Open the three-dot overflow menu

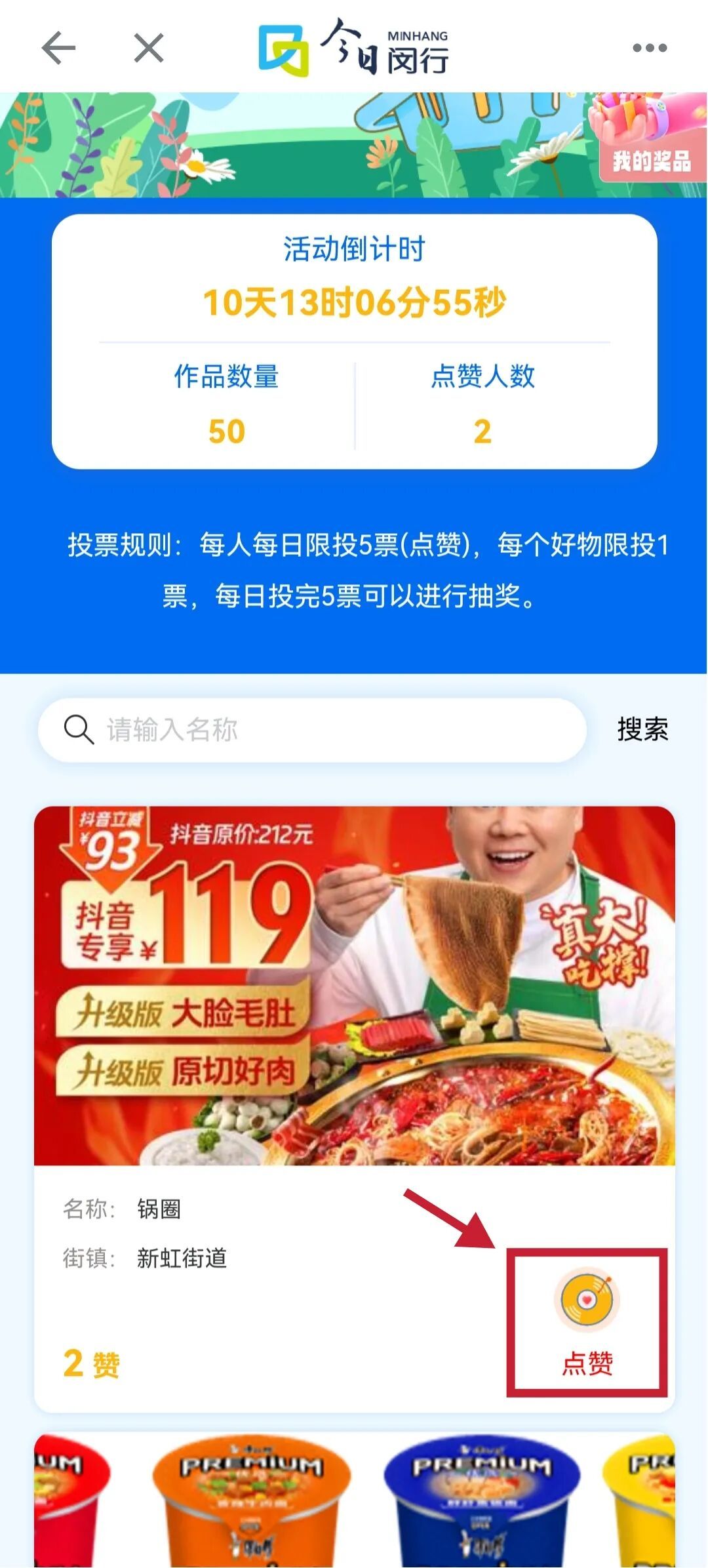point(649,48)
